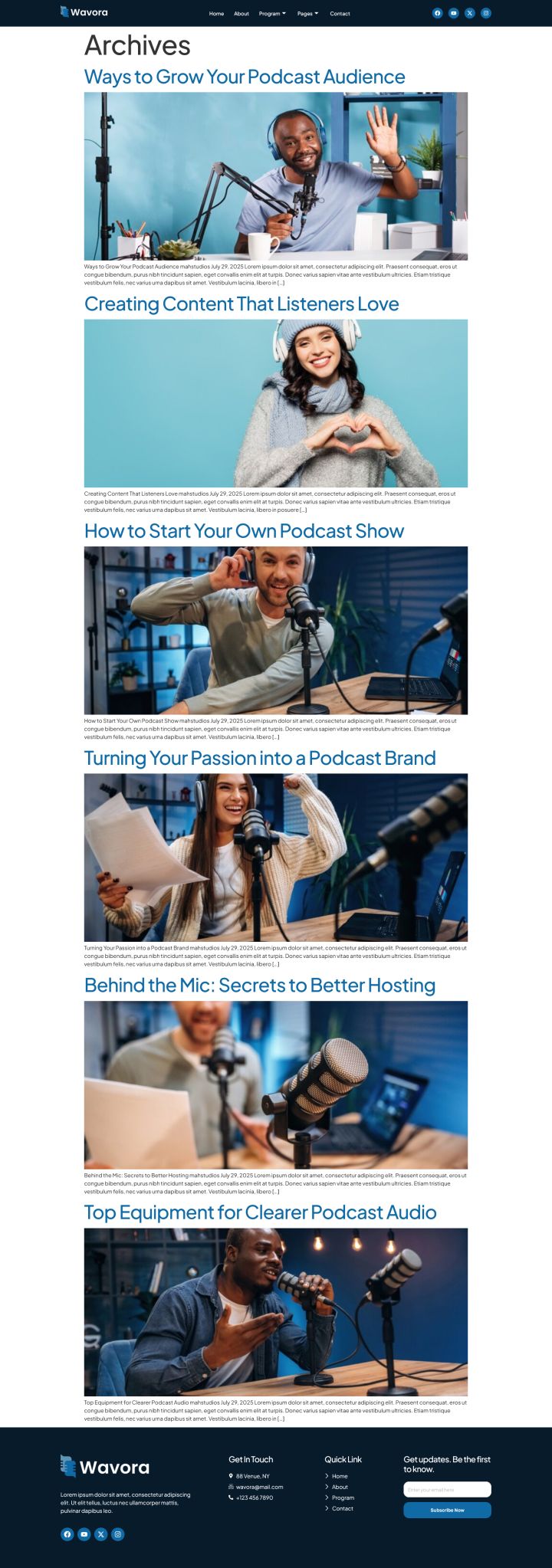Viewport: 552px width, 1568px height.
Task: Tap the wavora@mail.com email link
Action: pyautogui.click(x=259, y=1487)
